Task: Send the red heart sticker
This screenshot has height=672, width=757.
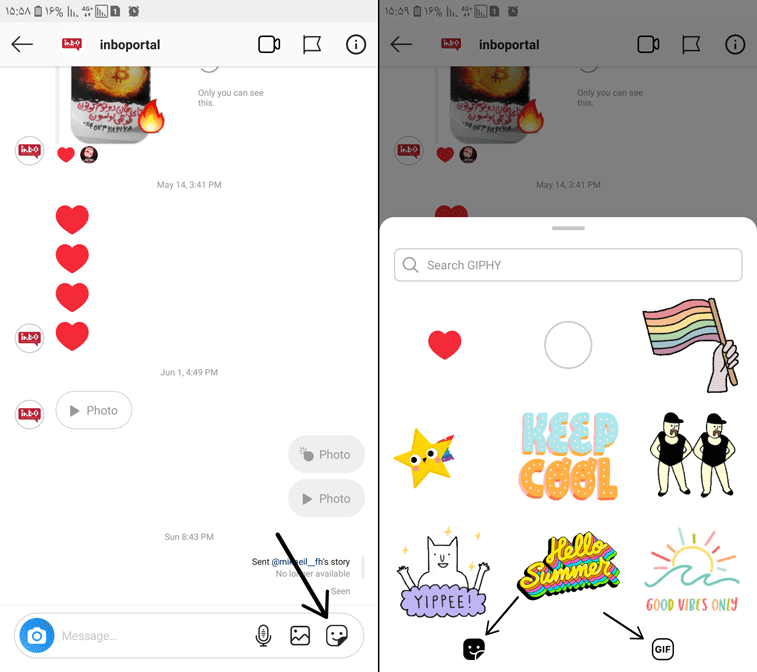Action: [x=444, y=345]
